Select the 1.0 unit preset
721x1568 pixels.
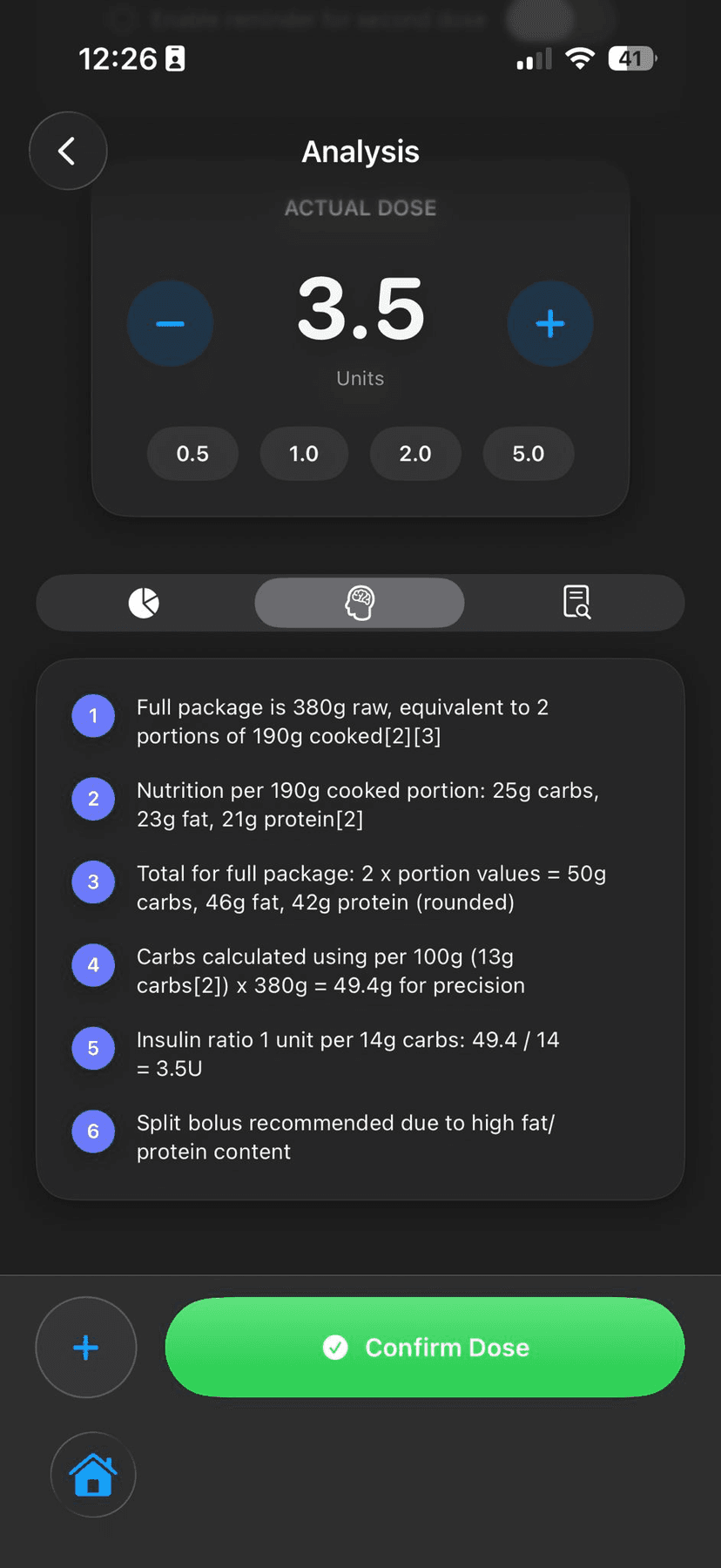[304, 454]
